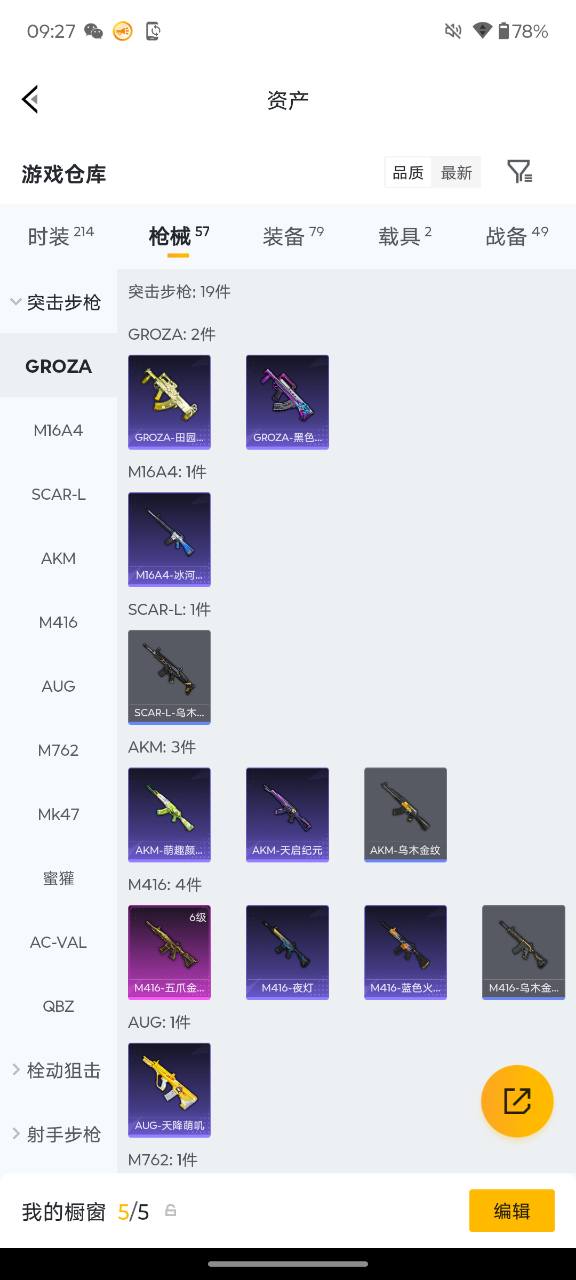This screenshot has width=576, height=1280.
Task: Open the AKM-天启纪元 skin tile
Action: tap(287, 815)
